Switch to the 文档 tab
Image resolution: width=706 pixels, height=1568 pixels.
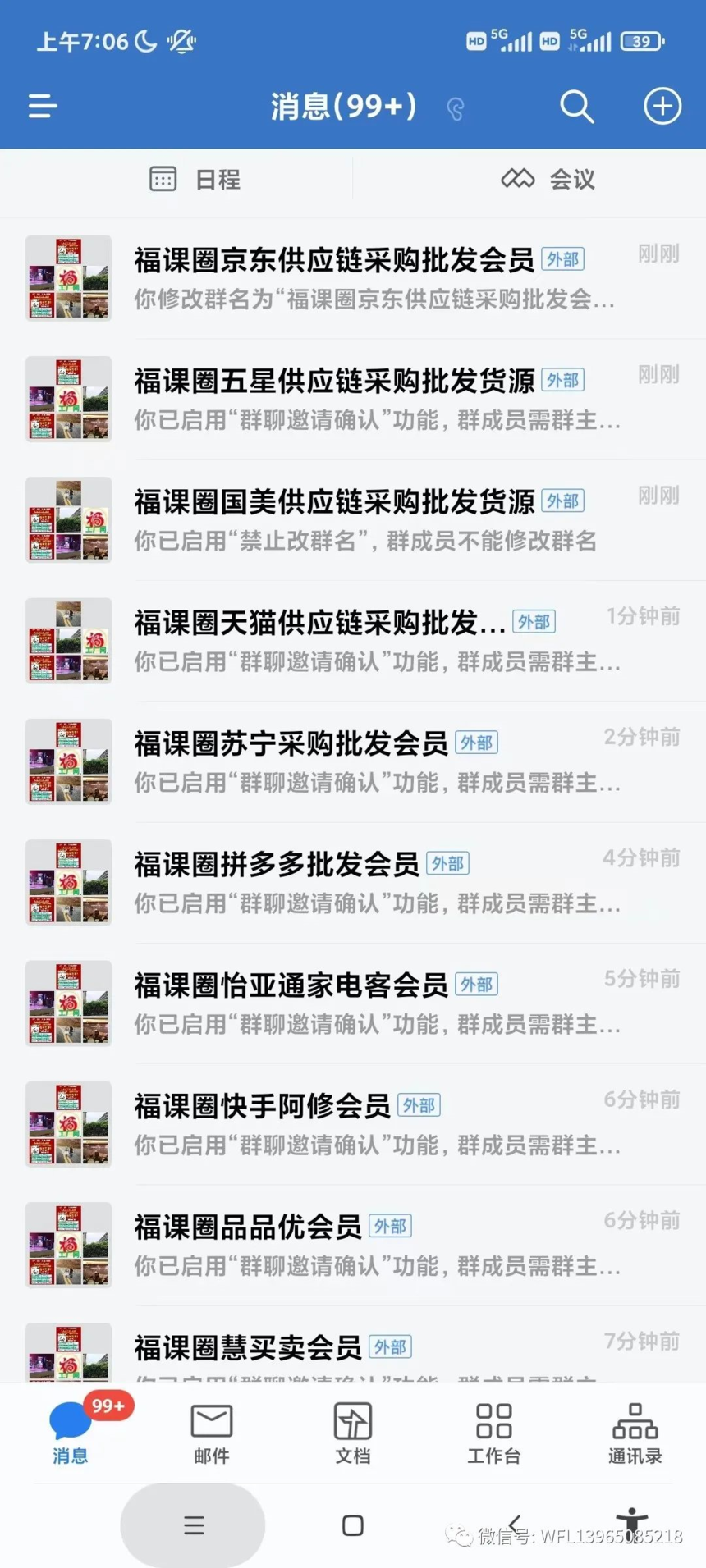click(x=353, y=1433)
